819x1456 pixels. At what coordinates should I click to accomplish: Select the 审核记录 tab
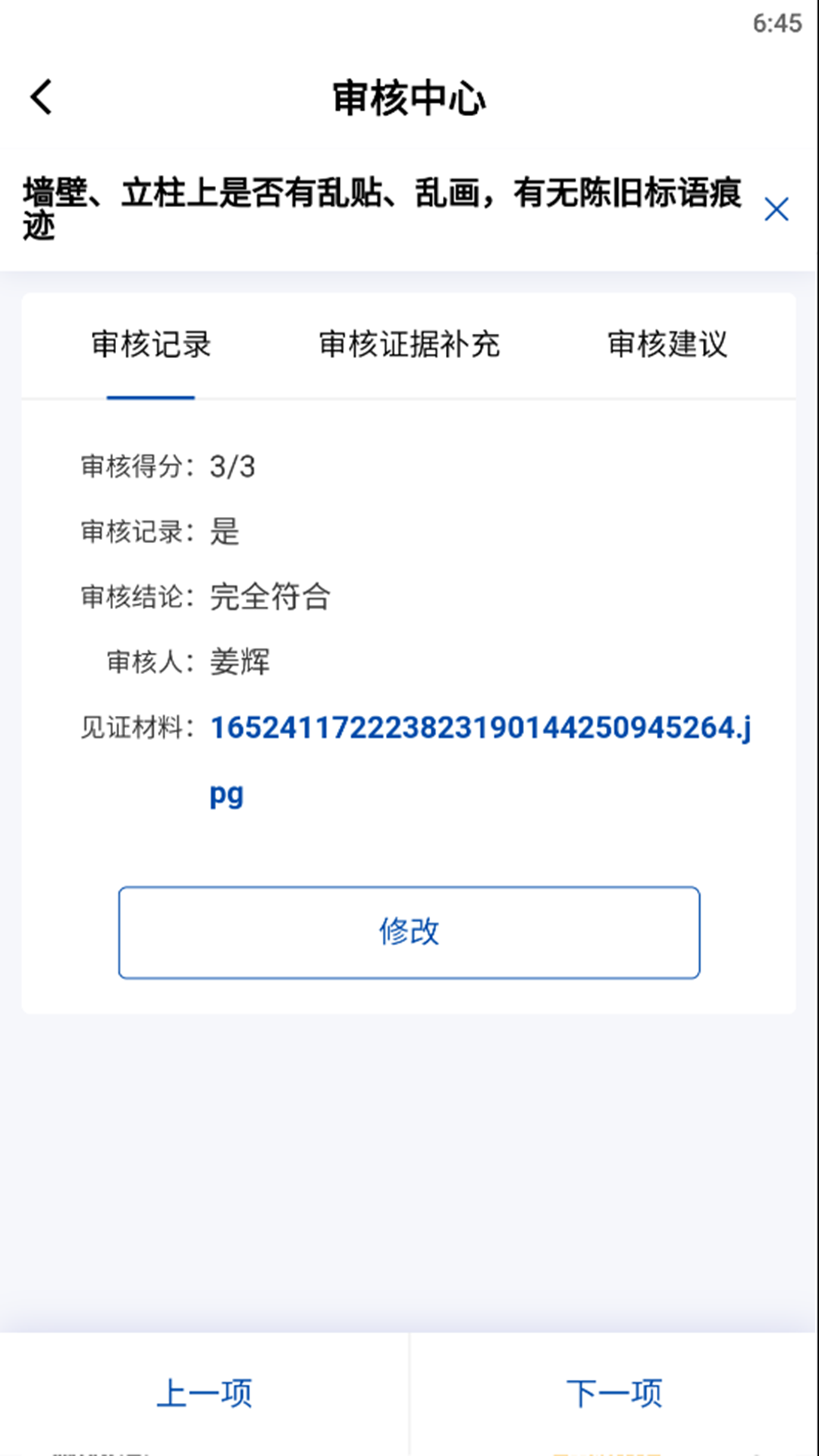[151, 345]
